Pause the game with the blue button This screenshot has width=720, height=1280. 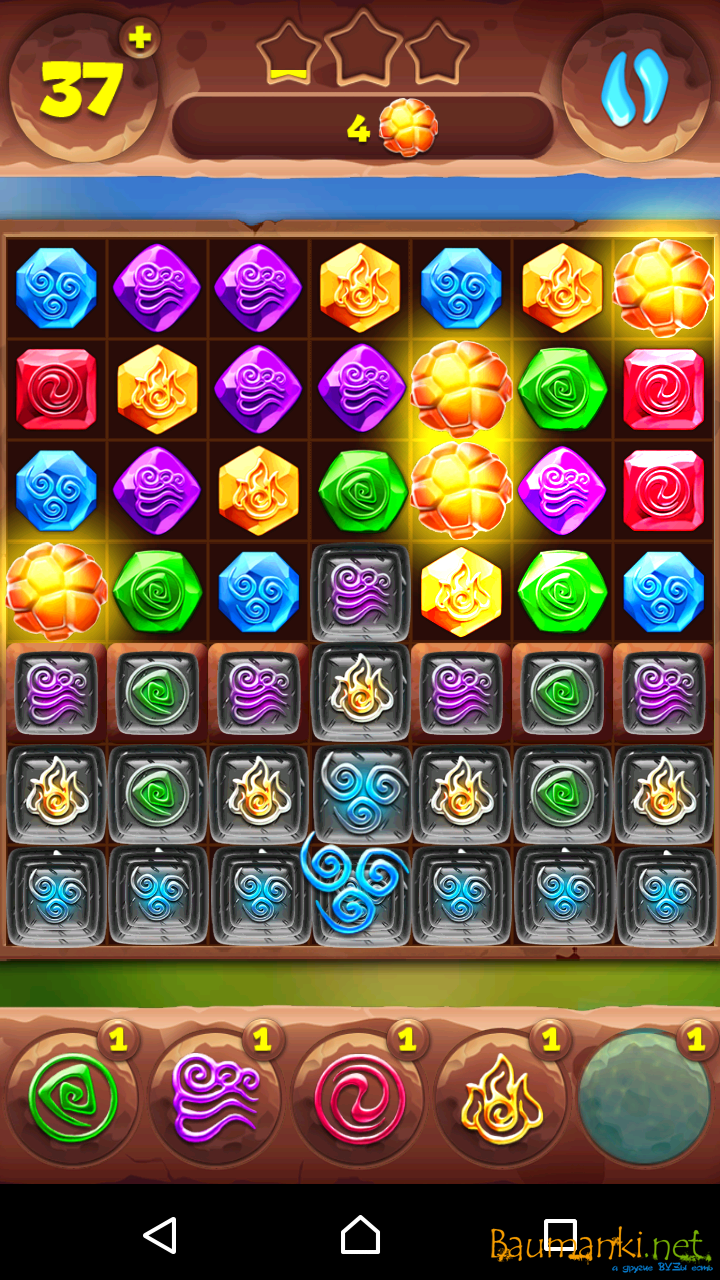(x=634, y=87)
